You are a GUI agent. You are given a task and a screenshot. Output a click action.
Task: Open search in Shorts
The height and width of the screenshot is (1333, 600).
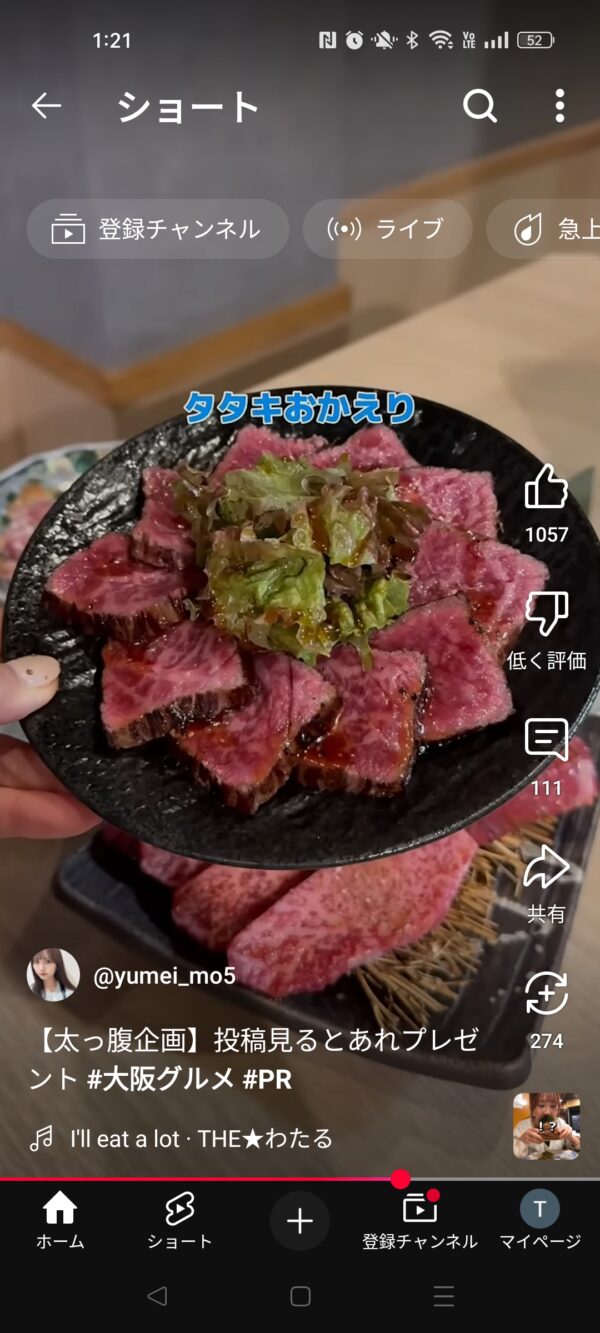pyautogui.click(x=480, y=106)
